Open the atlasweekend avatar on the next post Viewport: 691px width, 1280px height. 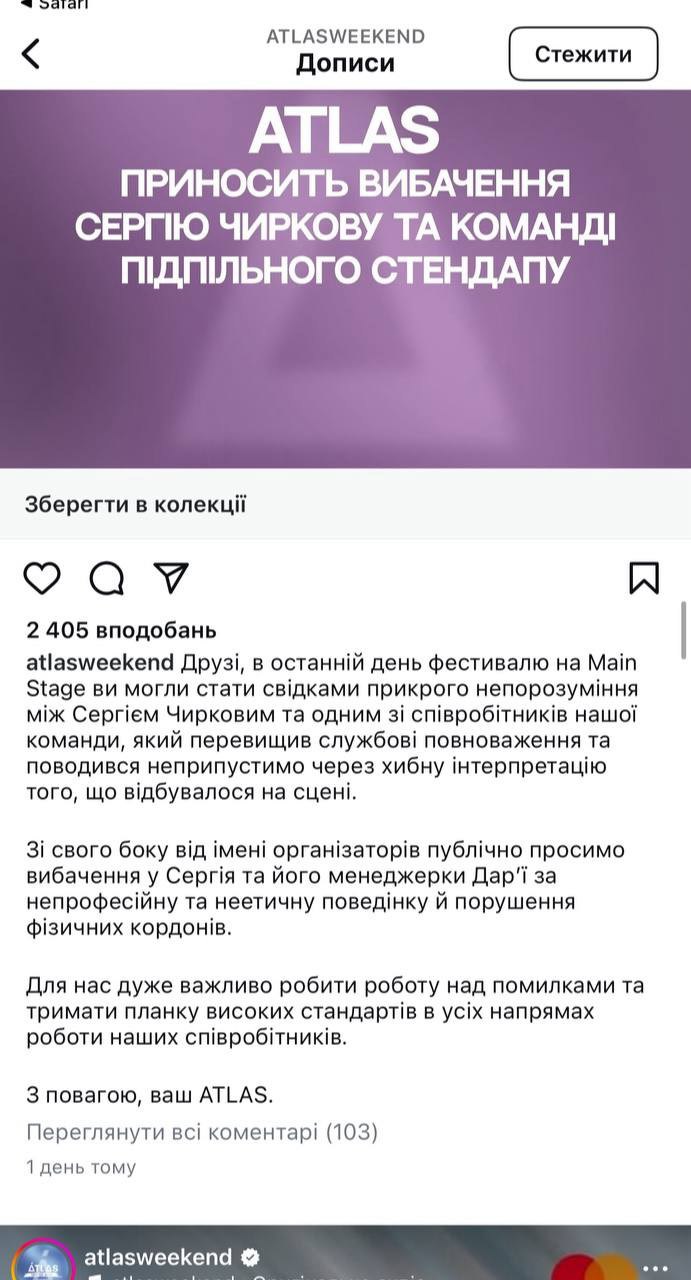point(43,1260)
